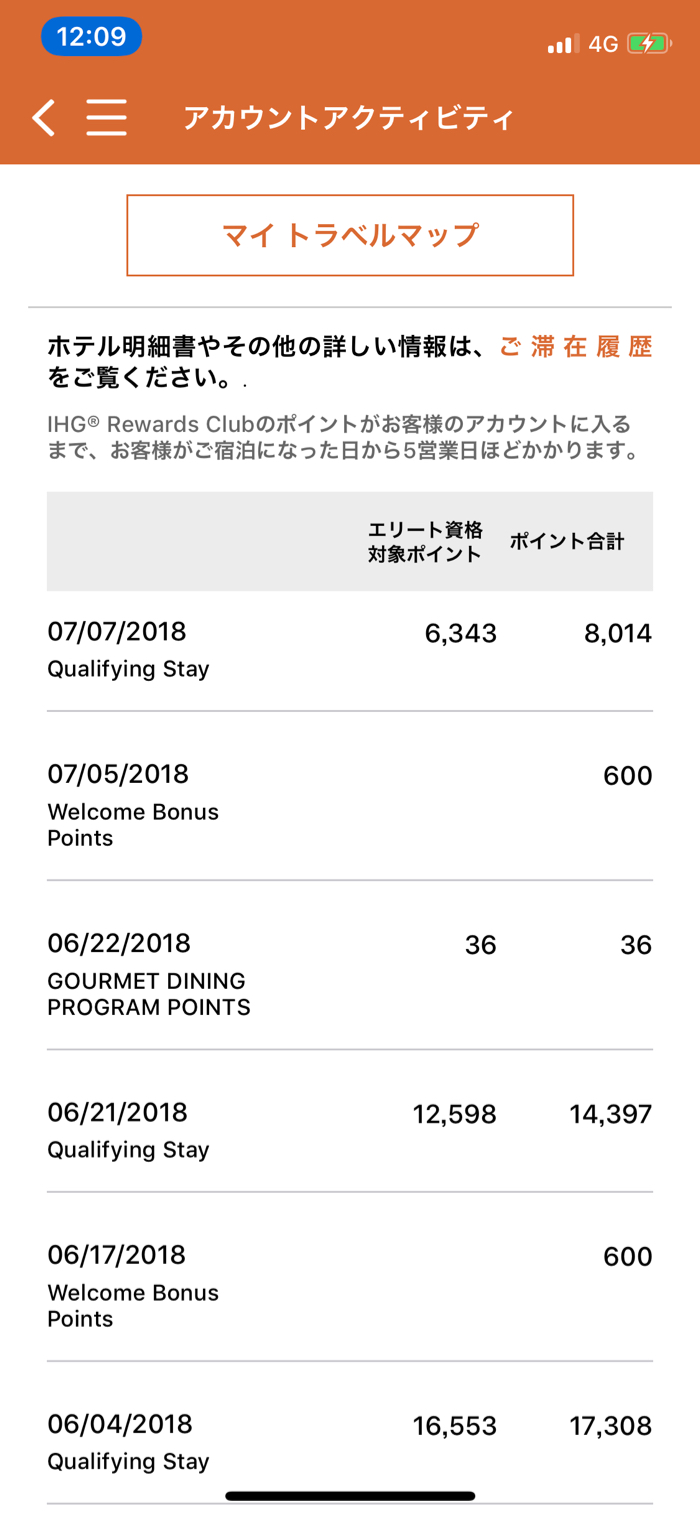
Task: Open the hamburger drawer menu
Action: pos(106,118)
